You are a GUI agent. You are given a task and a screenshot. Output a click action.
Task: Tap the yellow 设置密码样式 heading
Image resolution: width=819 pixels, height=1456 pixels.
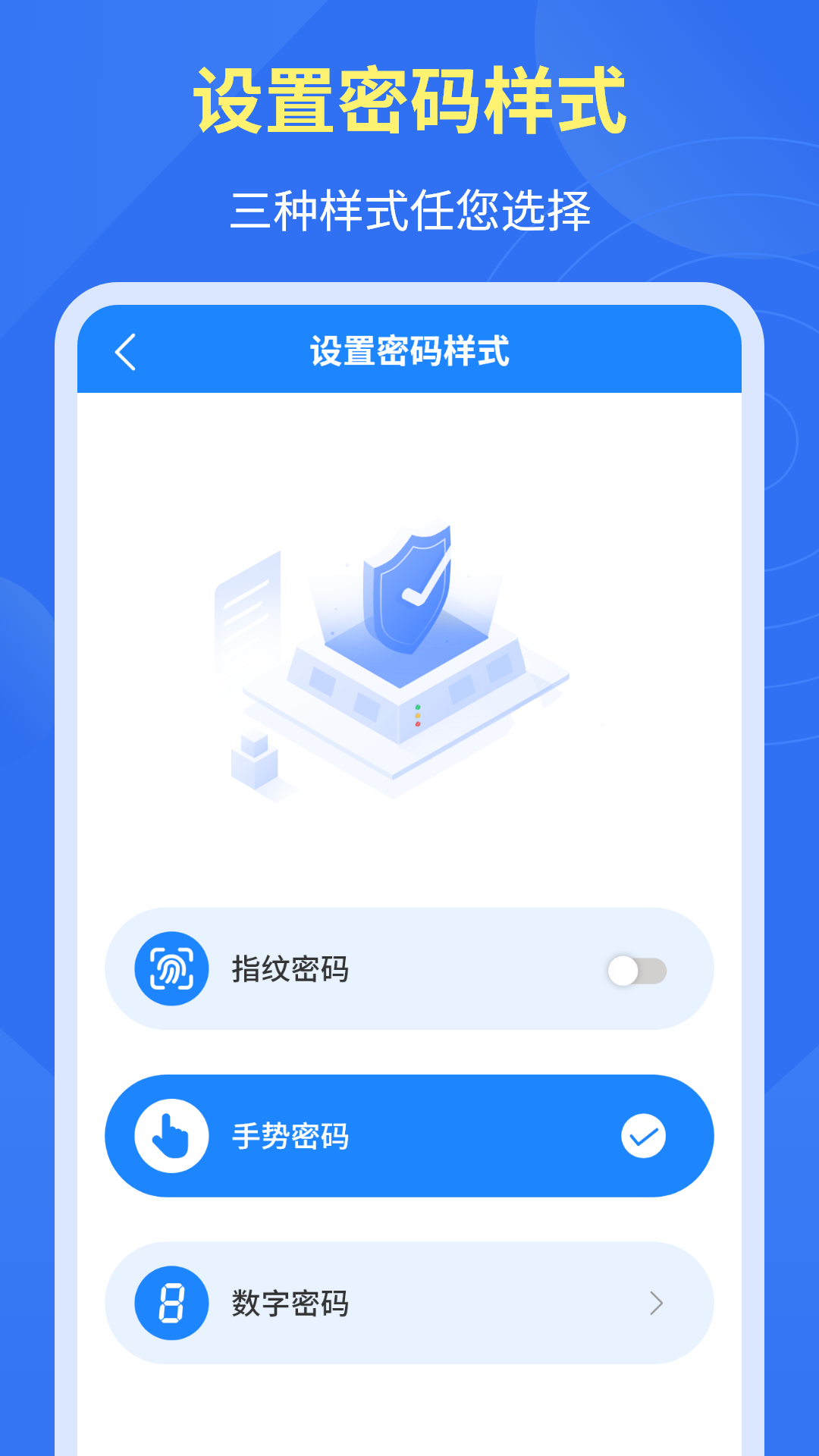tap(409, 99)
